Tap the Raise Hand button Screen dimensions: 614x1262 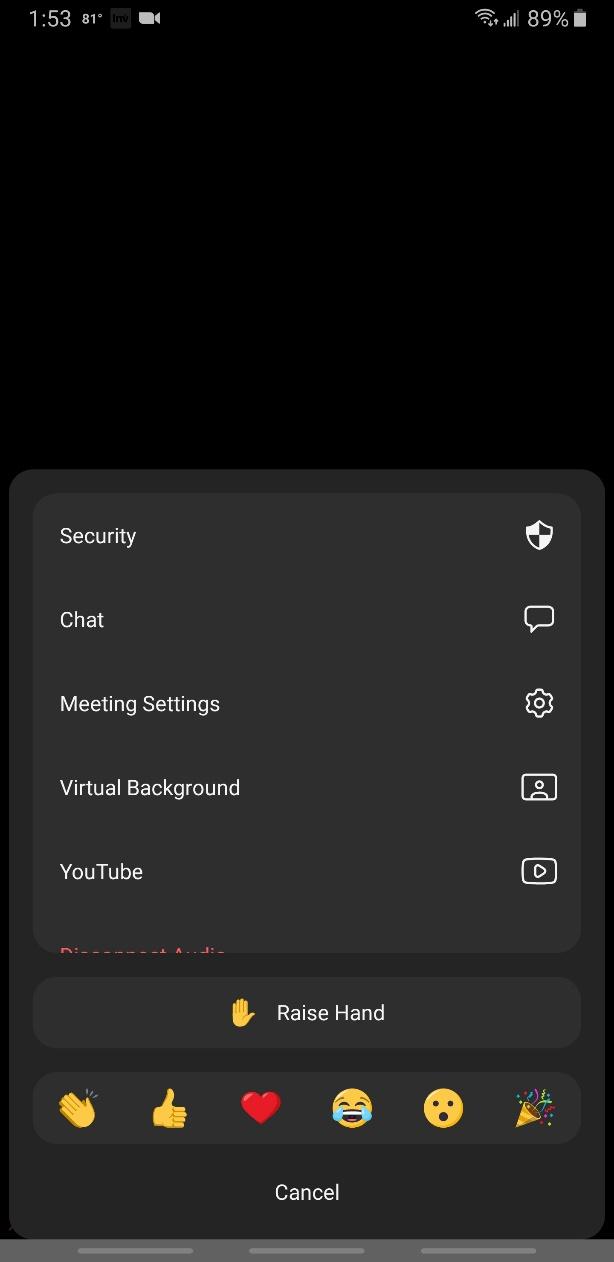(x=306, y=1013)
